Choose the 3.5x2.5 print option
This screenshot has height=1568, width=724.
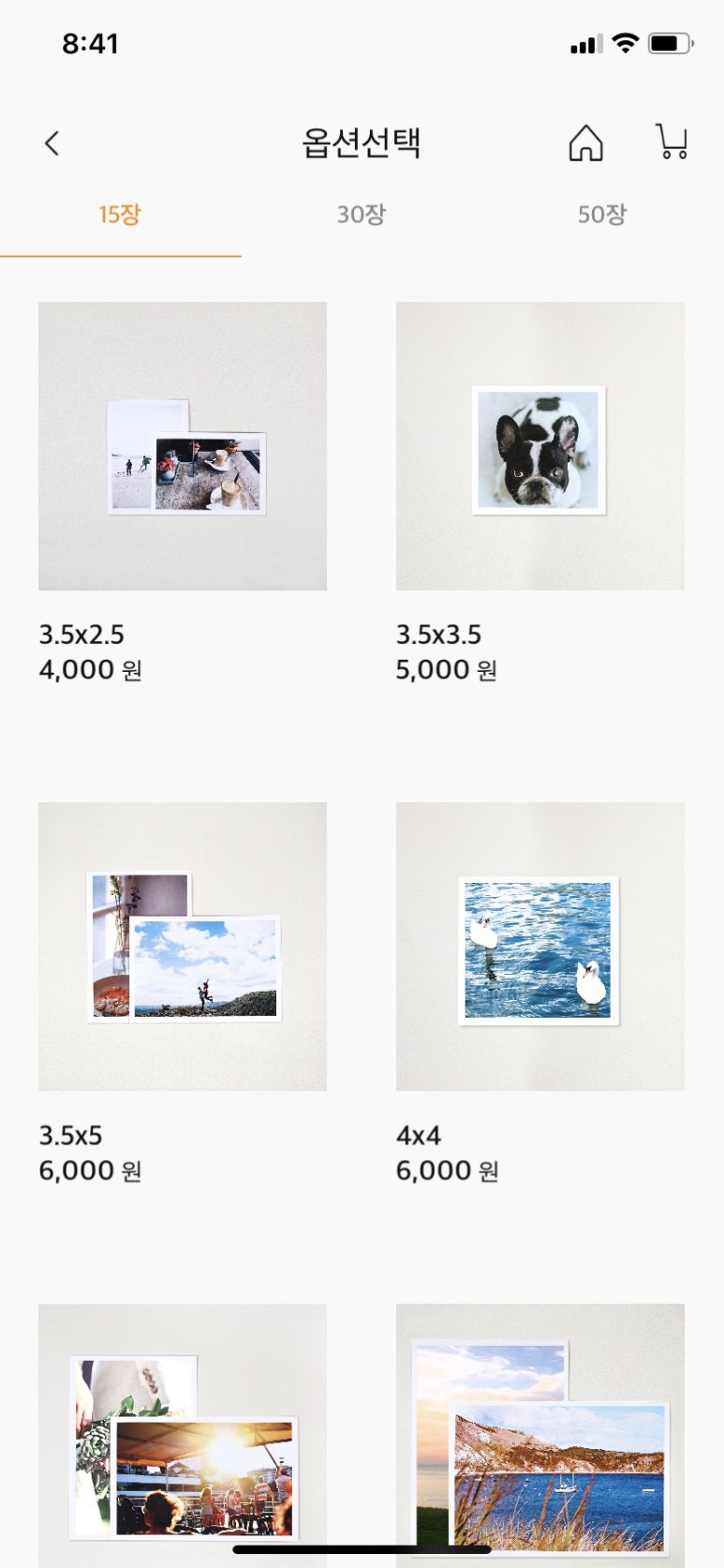point(183,446)
